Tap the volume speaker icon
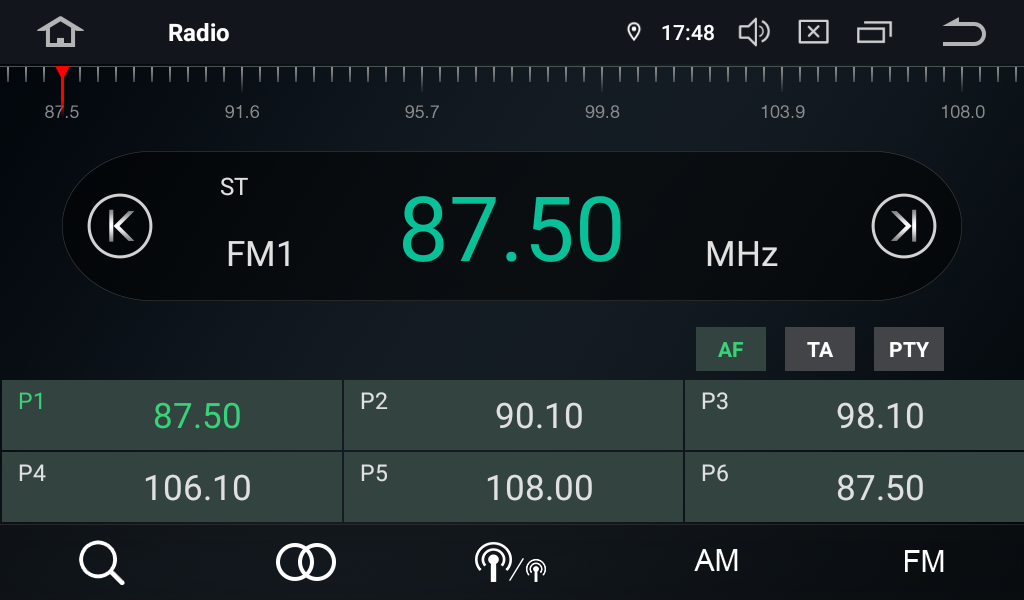The image size is (1024, 600). pyautogui.click(x=753, y=32)
